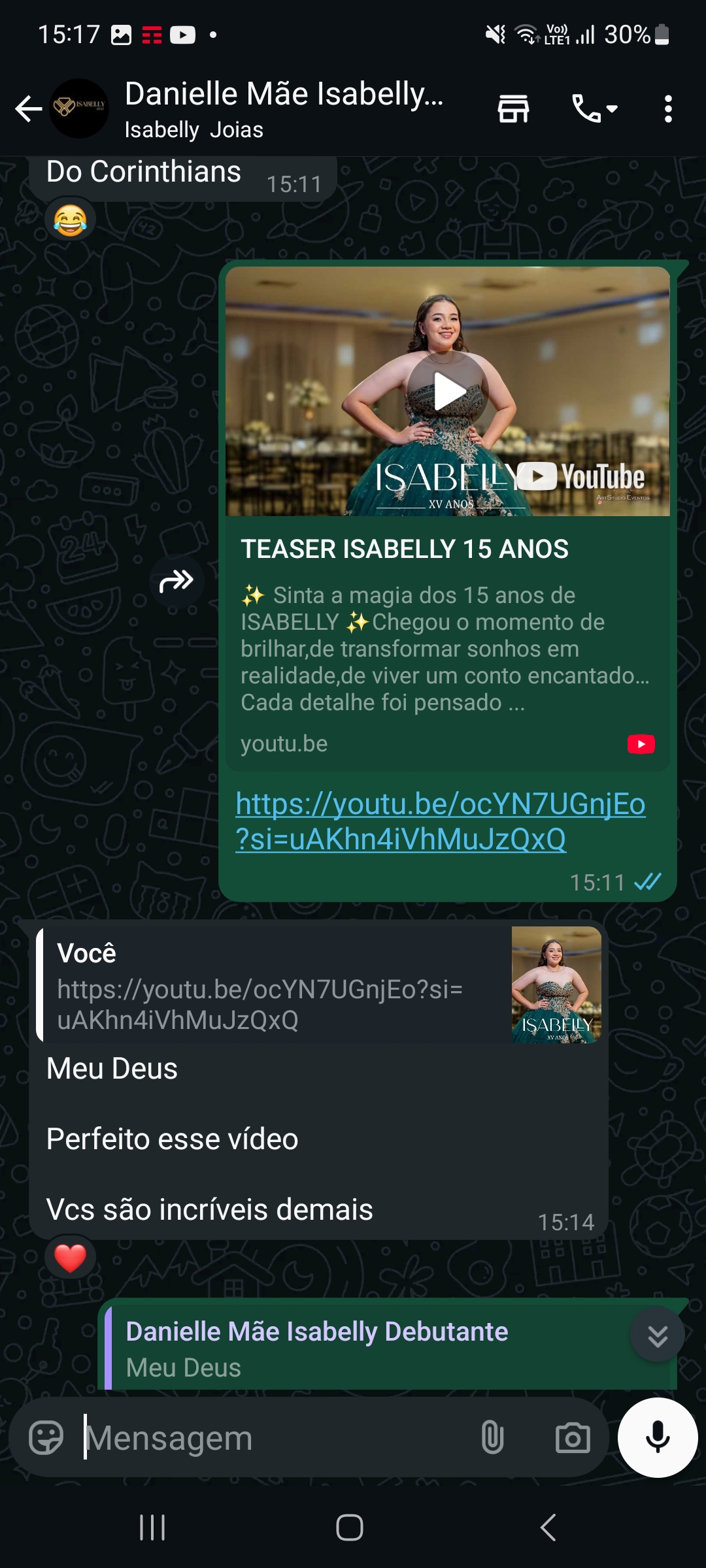Open the emoji and sticker picker
This screenshot has height=1568, width=706.
click(x=46, y=1438)
